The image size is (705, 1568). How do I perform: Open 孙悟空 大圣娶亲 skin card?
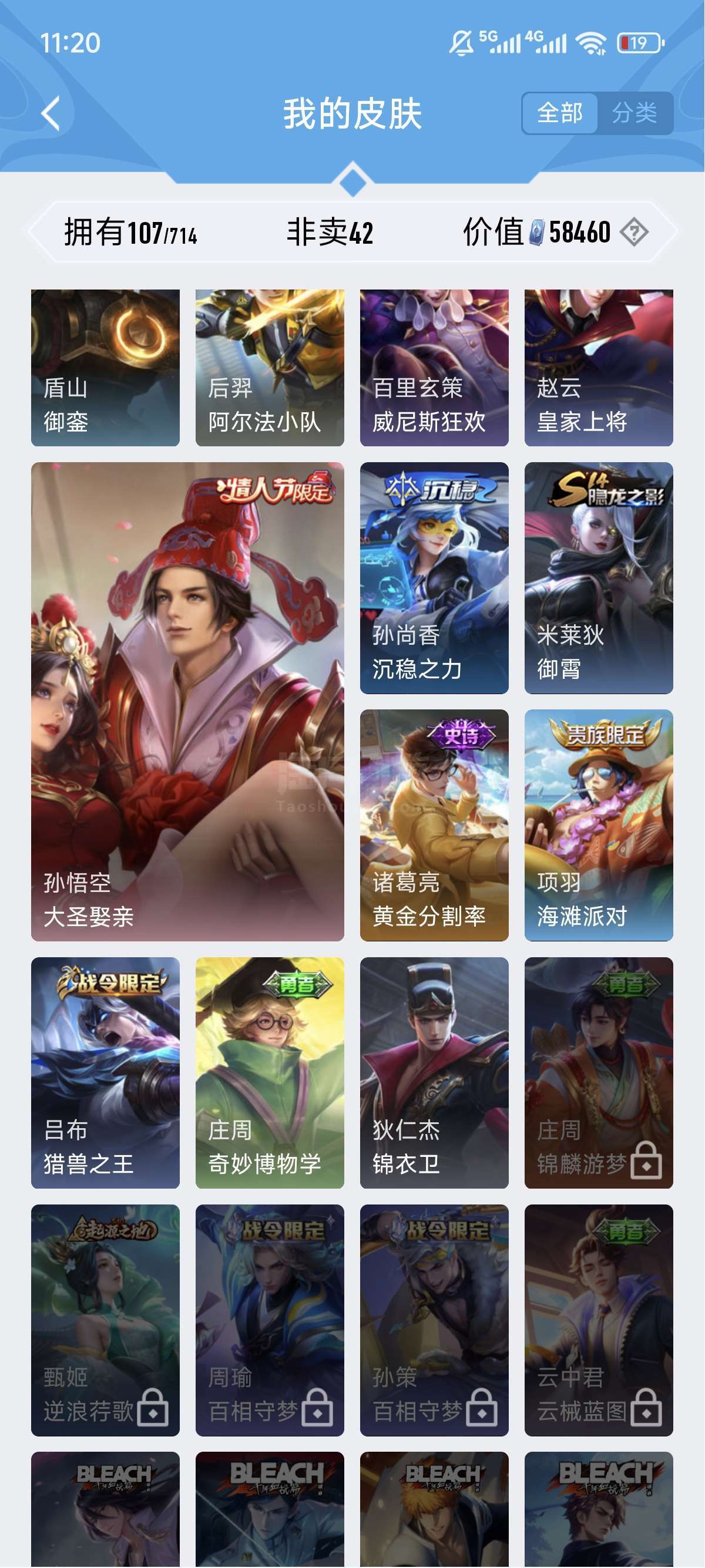(187, 701)
